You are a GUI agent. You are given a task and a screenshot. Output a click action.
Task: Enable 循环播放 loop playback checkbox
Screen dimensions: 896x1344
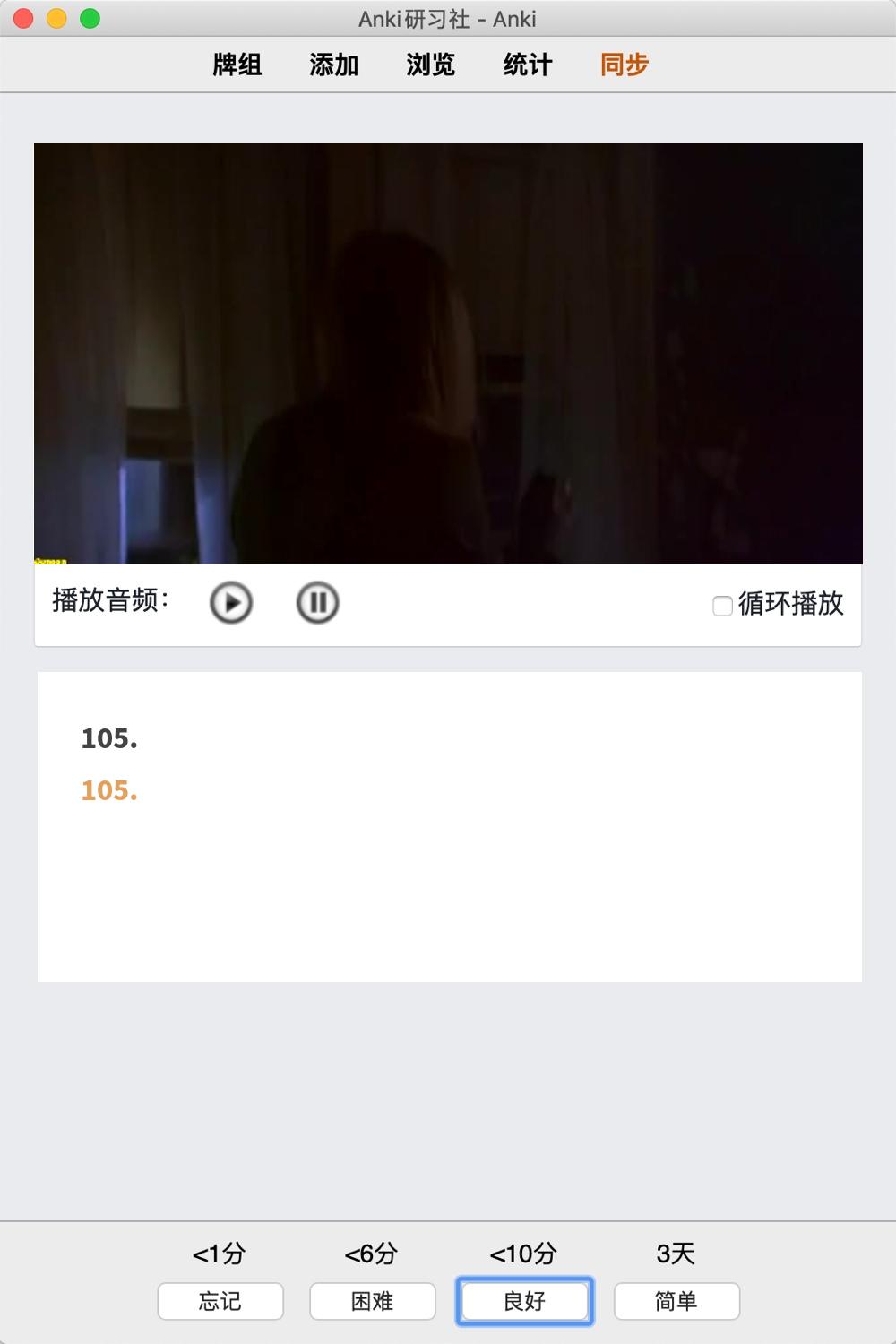click(x=722, y=606)
